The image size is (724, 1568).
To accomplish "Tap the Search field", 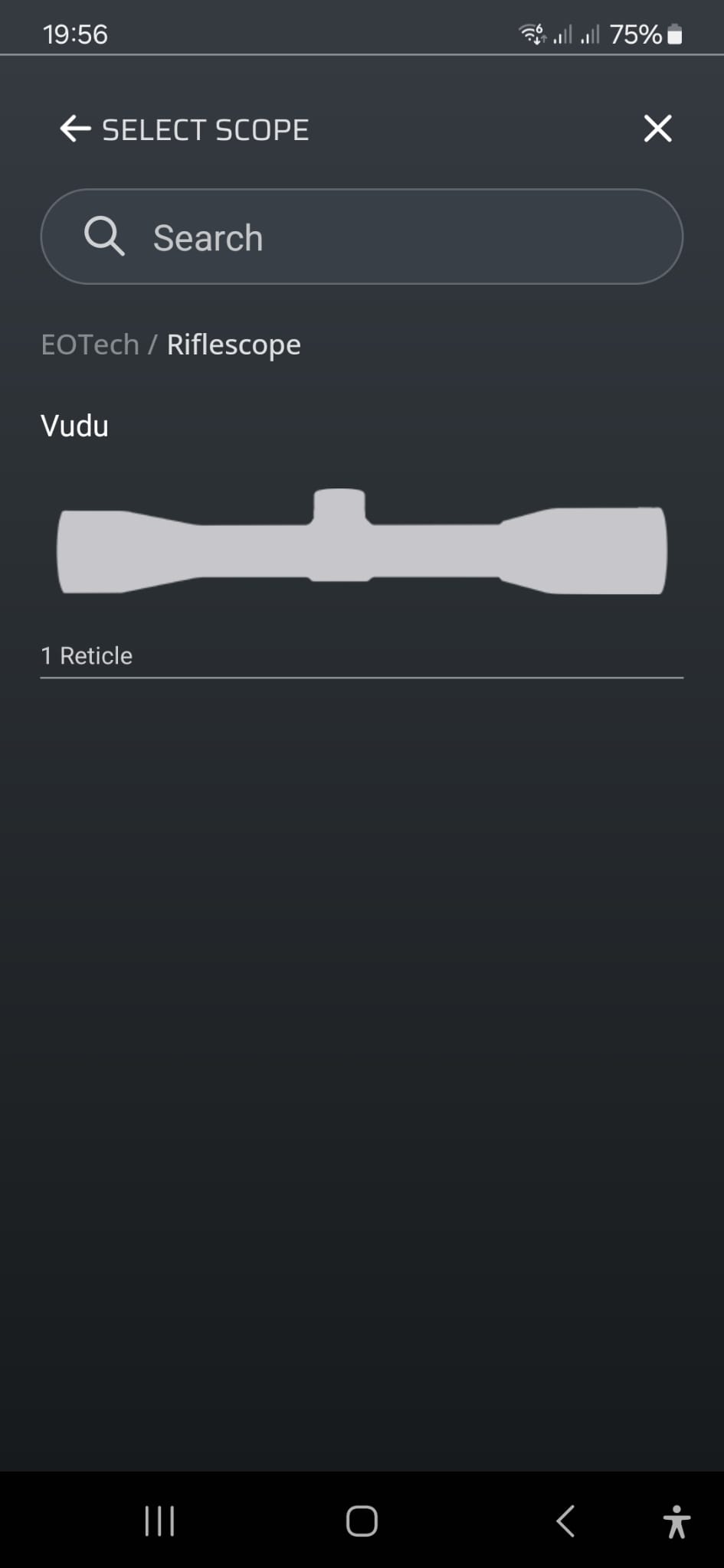I will [x=362, y=237].
